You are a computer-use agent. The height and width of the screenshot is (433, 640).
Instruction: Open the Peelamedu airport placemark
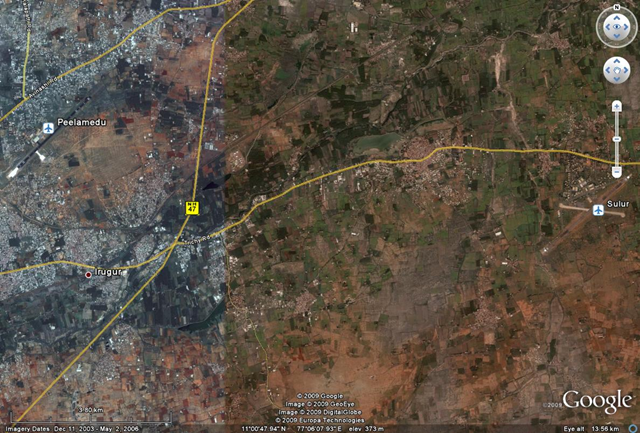coord(47,128)
